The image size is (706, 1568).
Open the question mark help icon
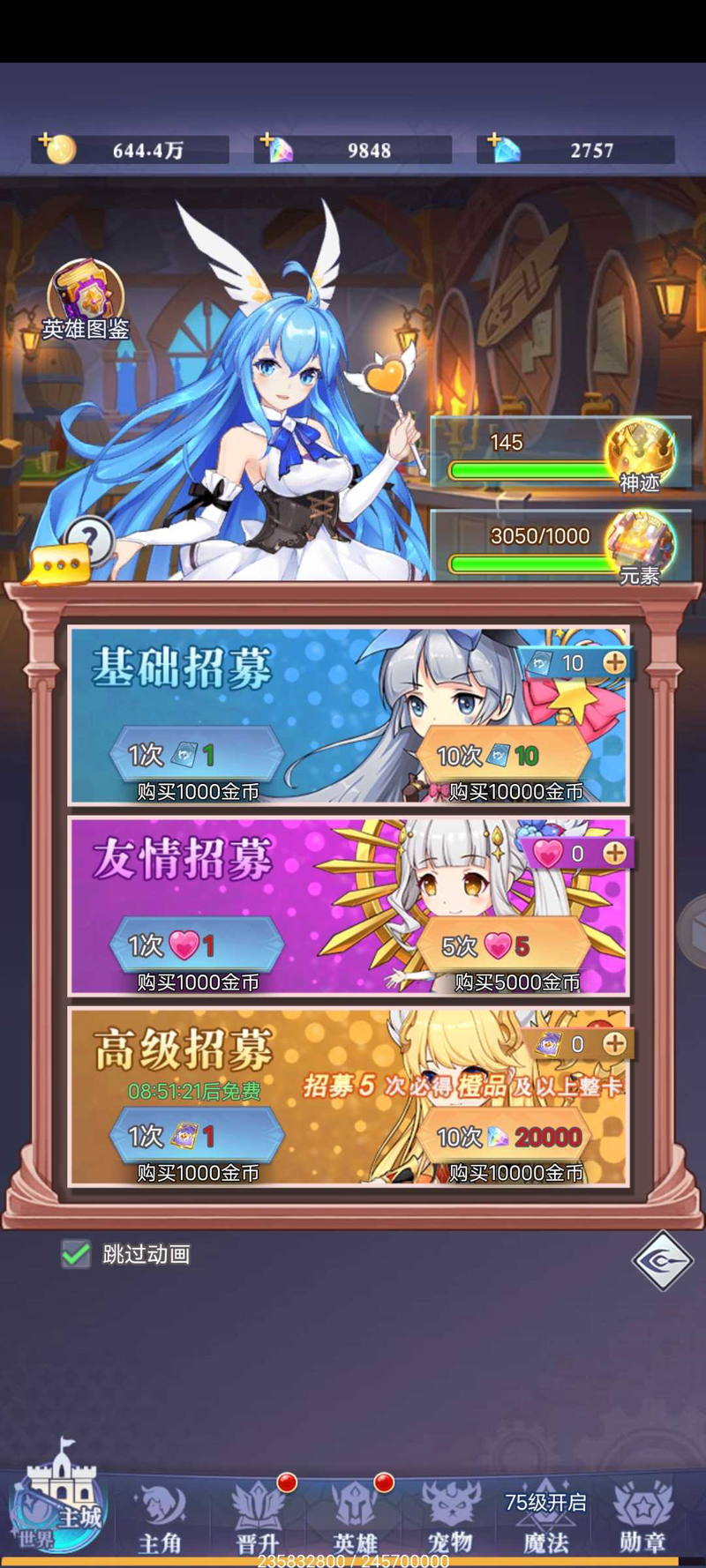(90, 537)
